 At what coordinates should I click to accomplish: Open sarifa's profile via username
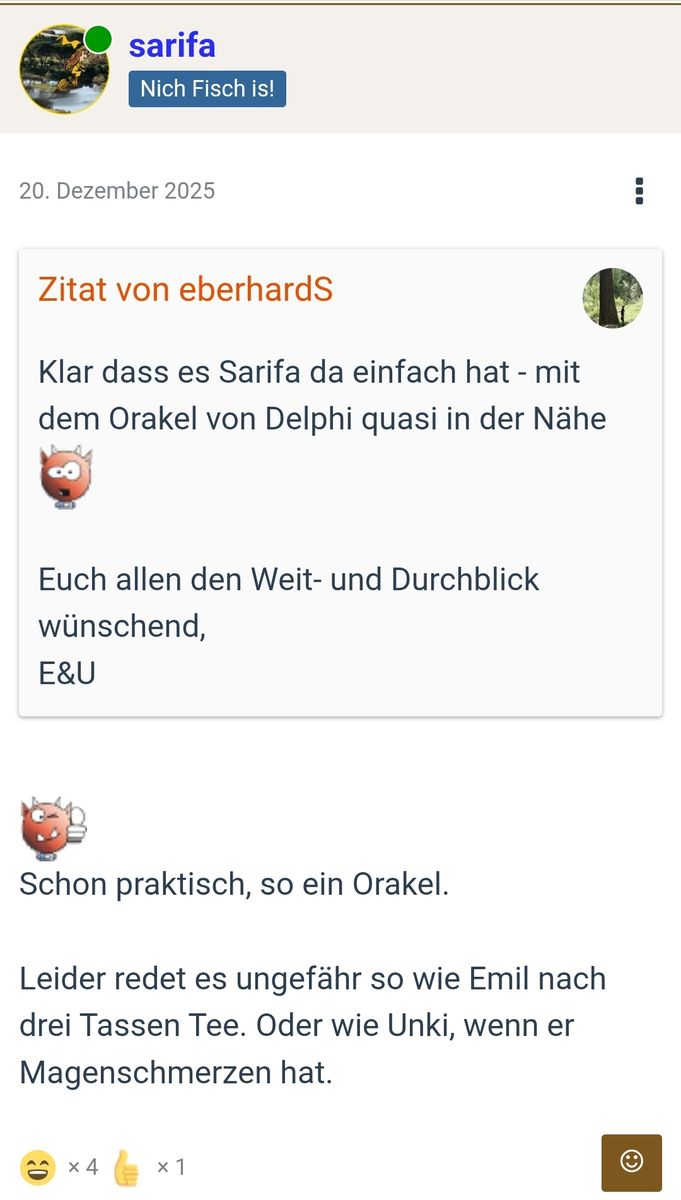(x=171, y=45)
